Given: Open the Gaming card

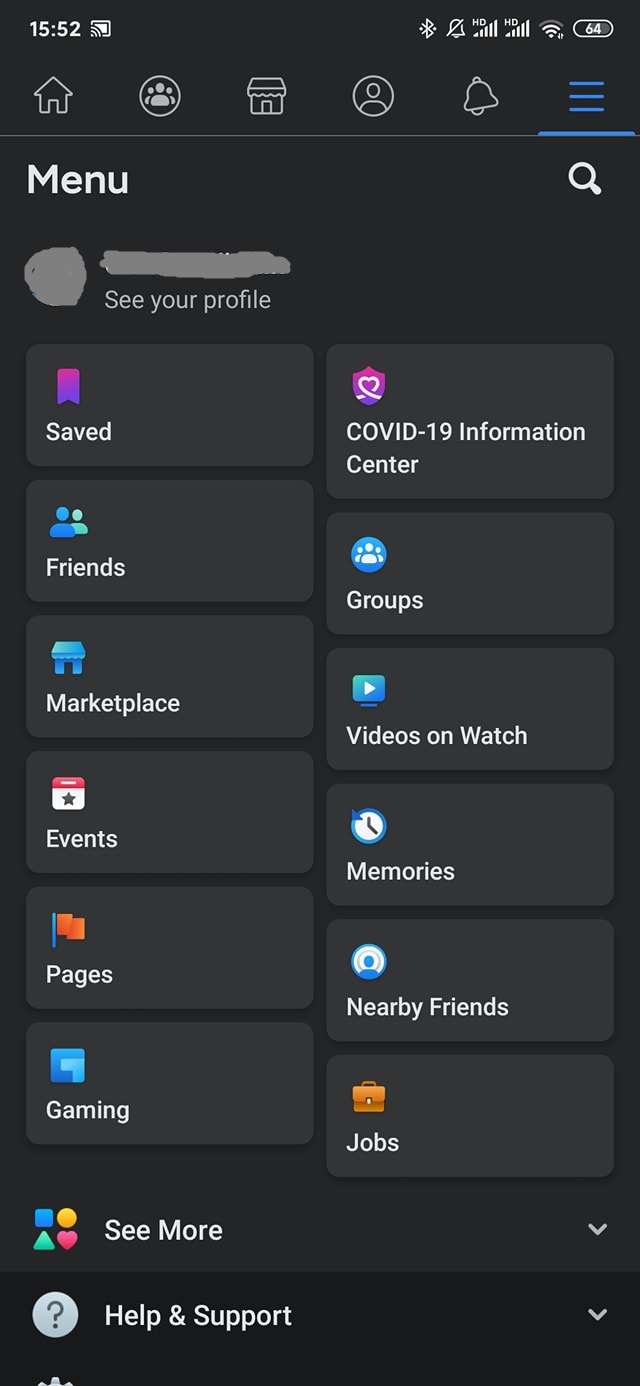Looking at the screenshot, I should 169,1083.
